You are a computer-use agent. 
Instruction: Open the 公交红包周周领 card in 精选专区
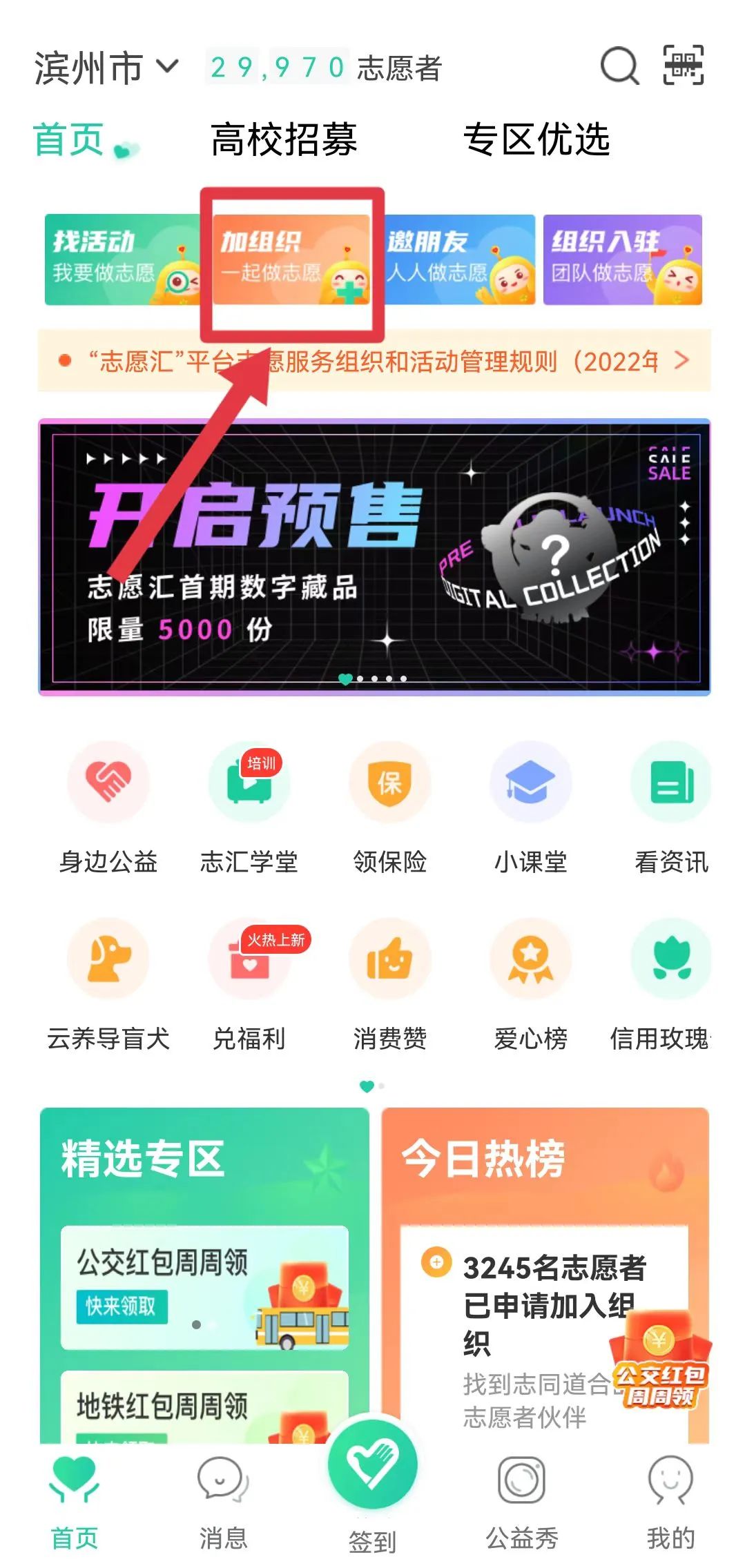click(204, 1286)
